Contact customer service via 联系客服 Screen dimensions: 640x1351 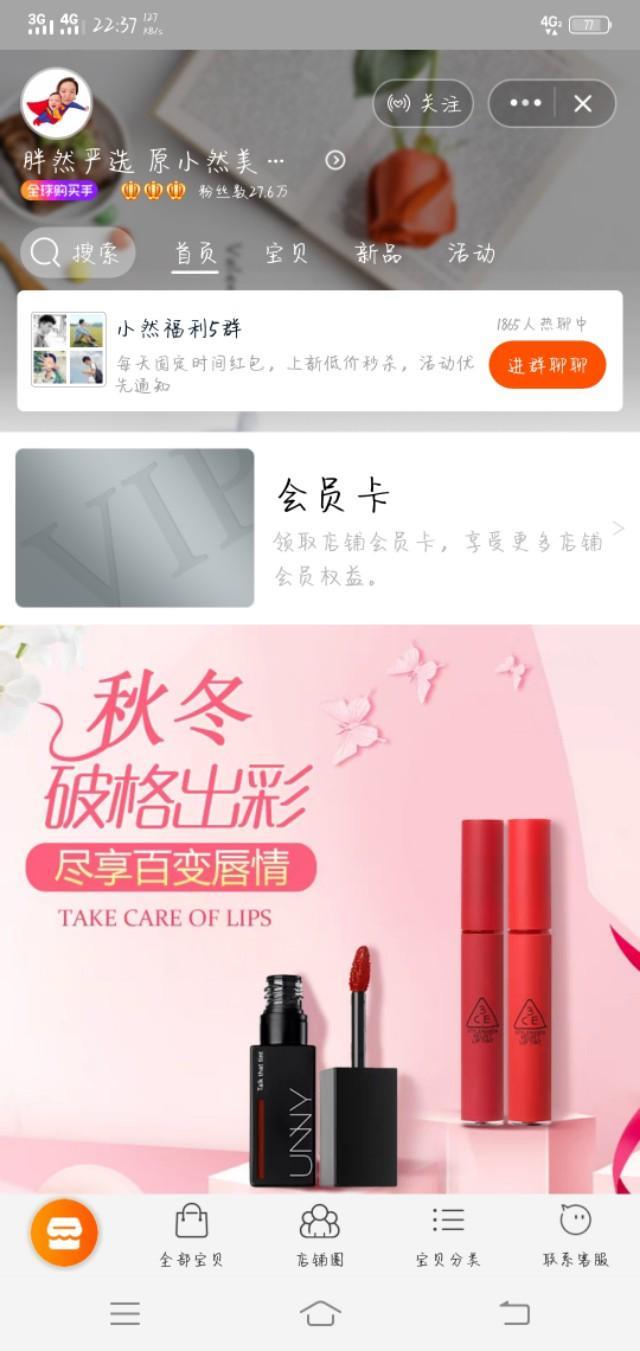click(x=575, y=1235)
